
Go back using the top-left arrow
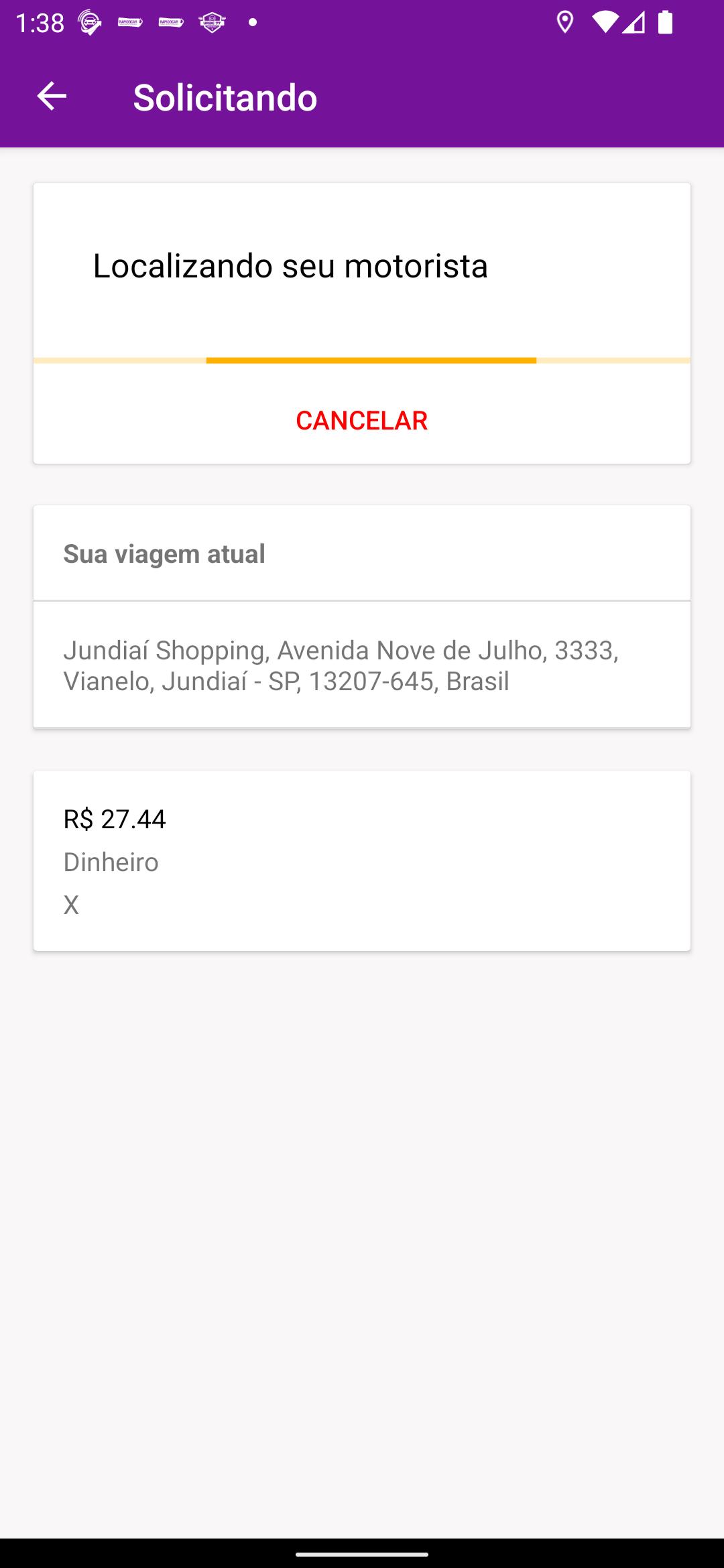click(52, 96)
